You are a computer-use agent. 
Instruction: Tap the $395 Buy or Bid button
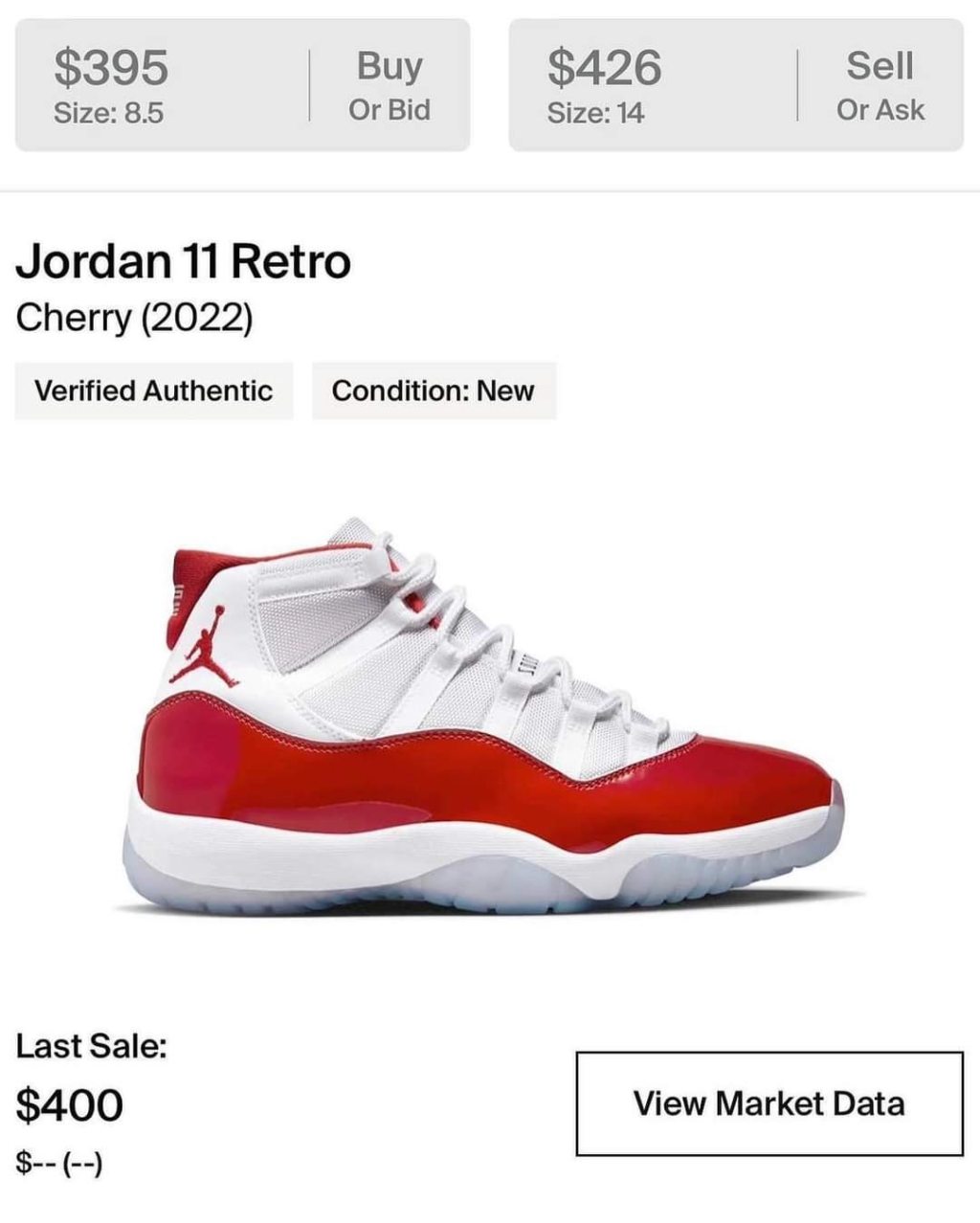pos(242,85)
